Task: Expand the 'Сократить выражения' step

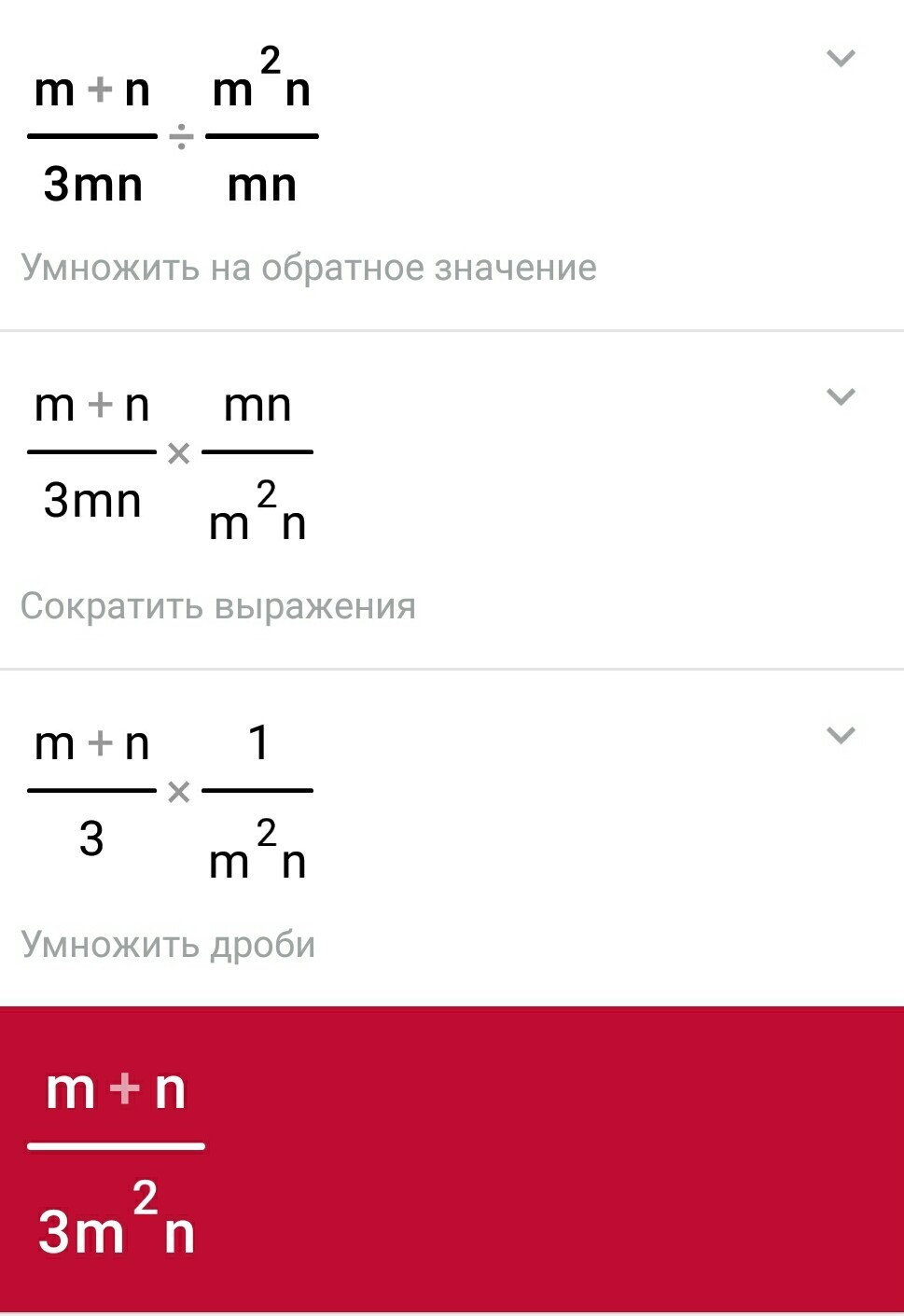Action: [841, 397]
